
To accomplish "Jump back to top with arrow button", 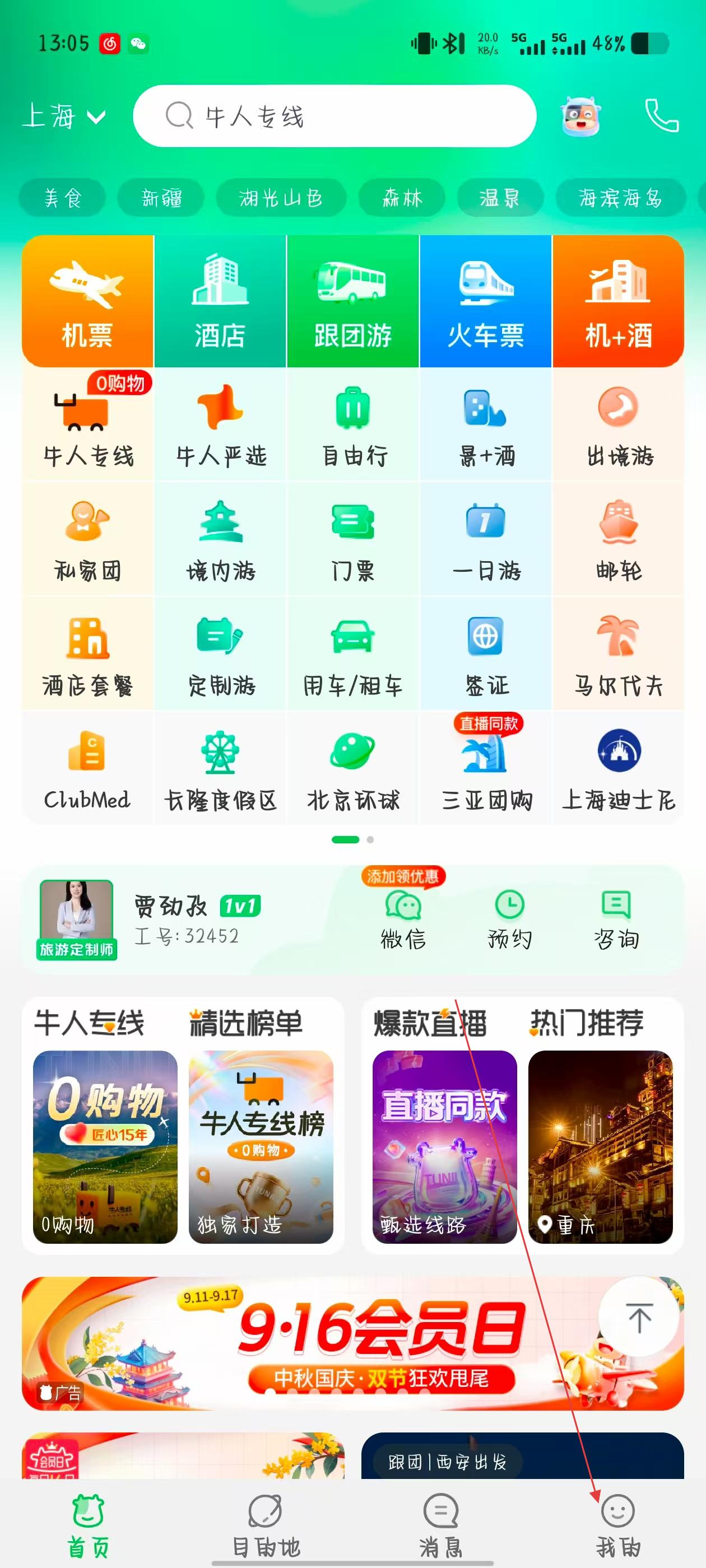I will coord(639,1317).
